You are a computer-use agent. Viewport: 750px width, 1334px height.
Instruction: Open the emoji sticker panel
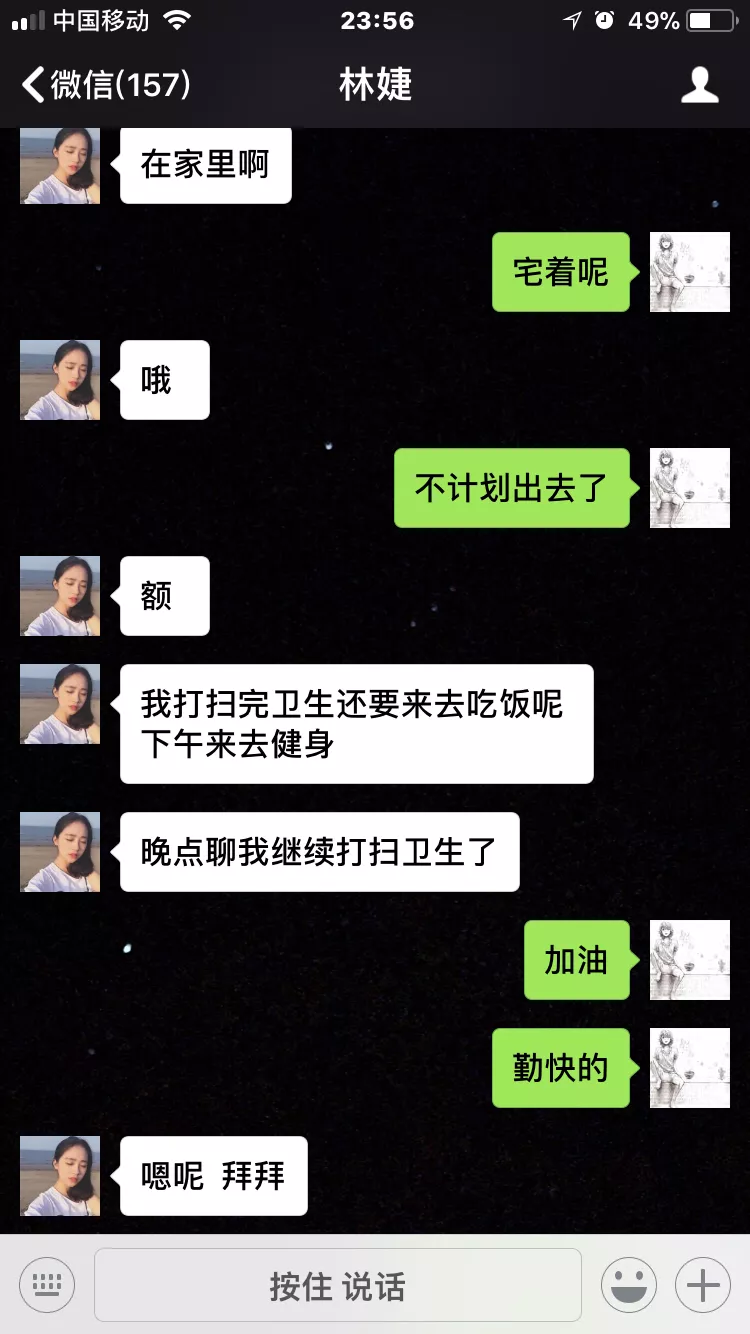(x=629, y=1285)
